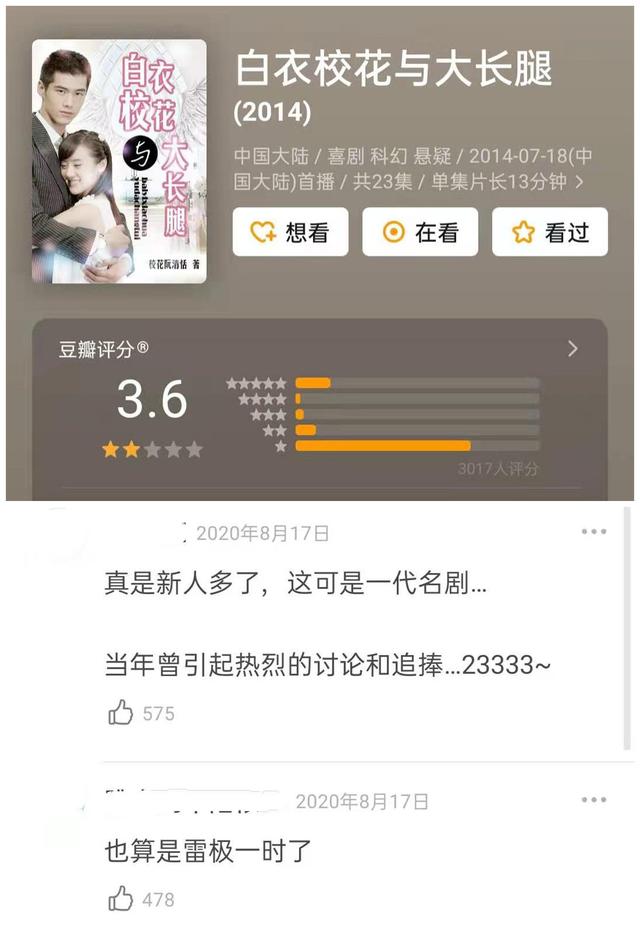Screen dimensions: 640x931
Task: Expand the show info details chevron
Action: click(x=580, y=182)
